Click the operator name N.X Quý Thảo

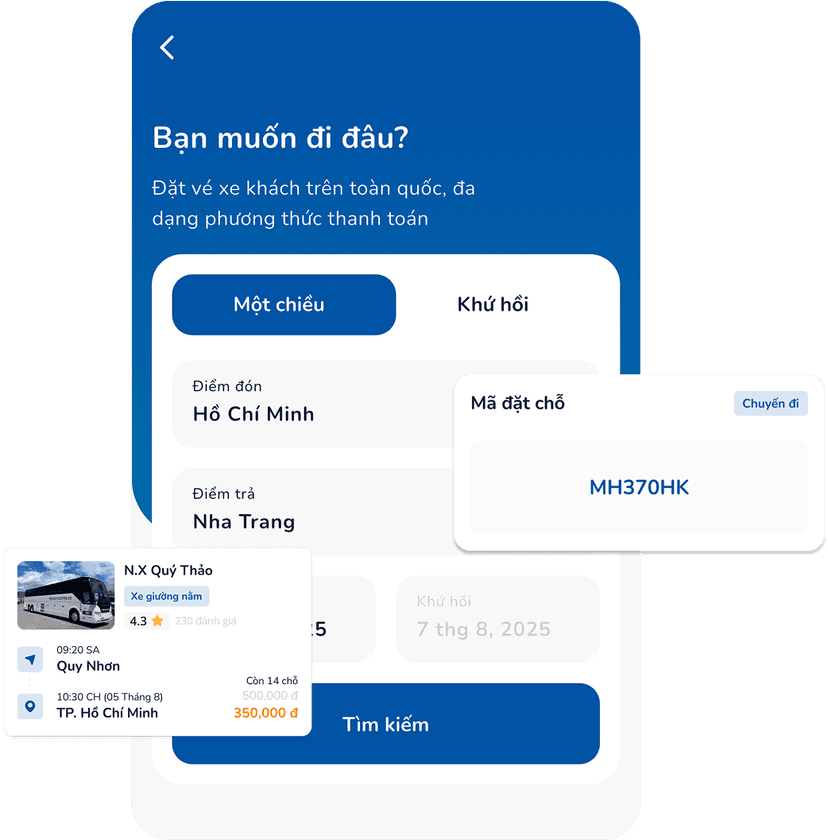tap(170, 570)
